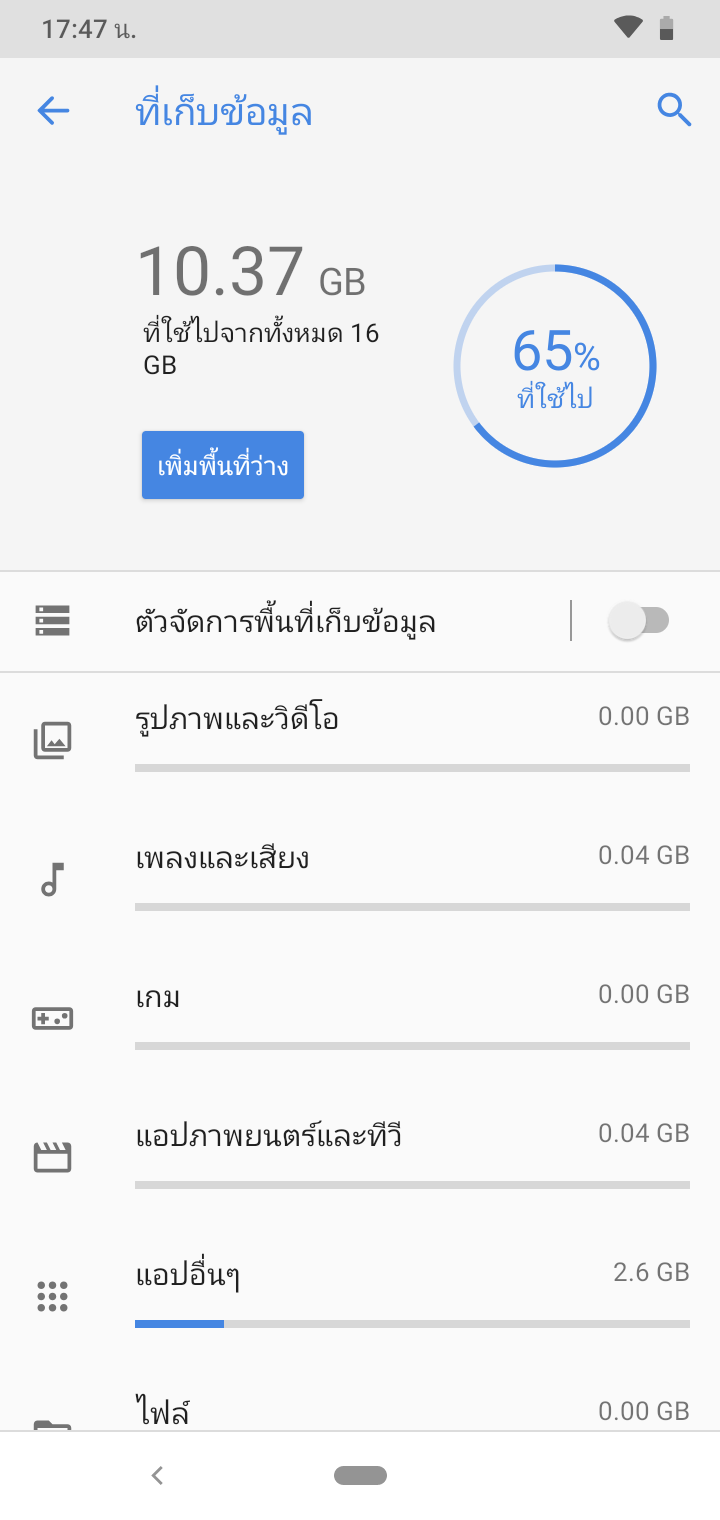The image size is (720, 1520).
Task: View เพลงและเสียง storage usage
Action: [x=360, y=879]
